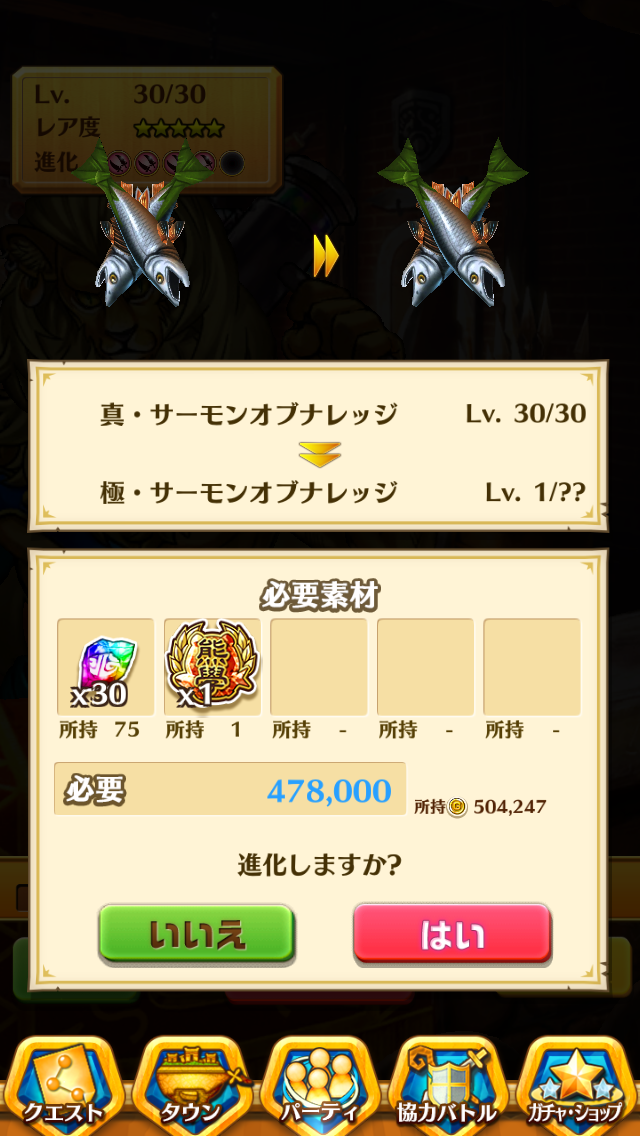640x1136 pixels.
Task: Go to the パーティ tab
Action: [320, 1085]
